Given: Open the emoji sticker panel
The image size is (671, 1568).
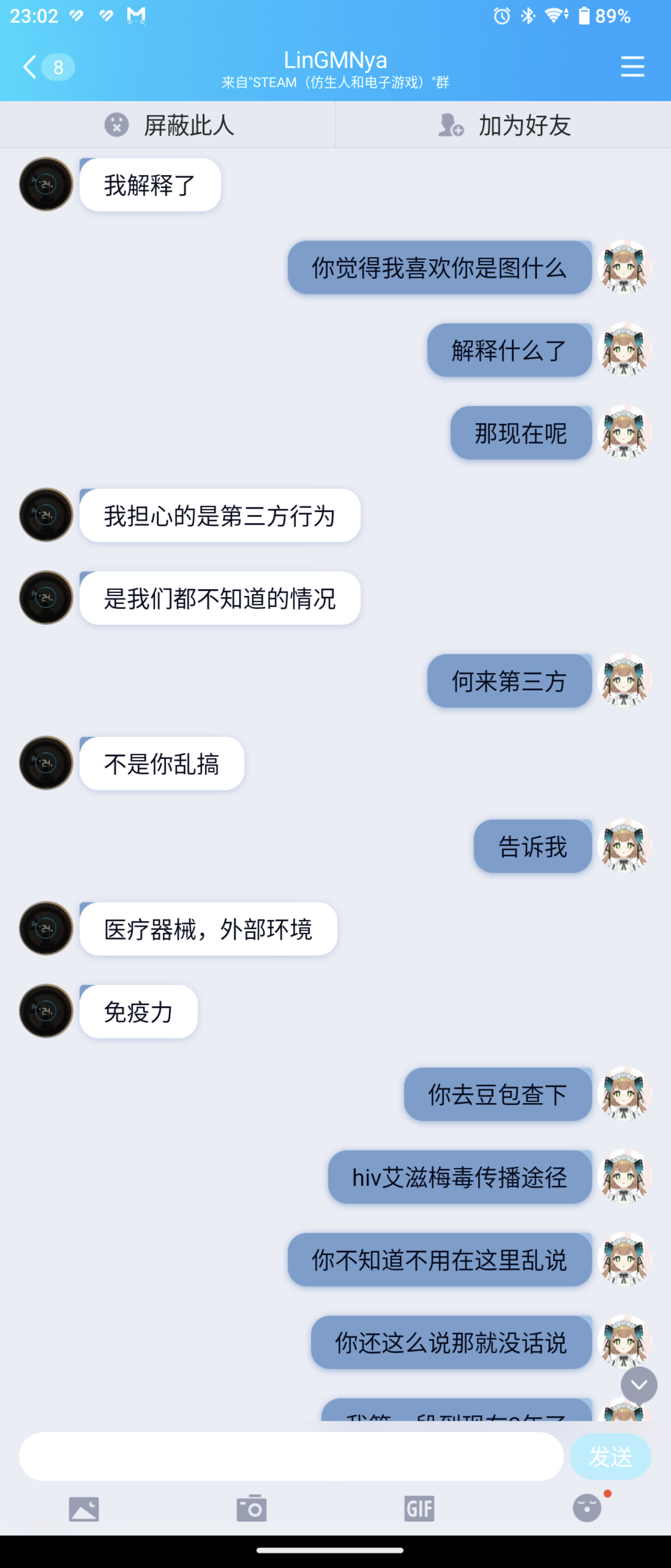Looking at the screenshot, I should (587, 1508).
